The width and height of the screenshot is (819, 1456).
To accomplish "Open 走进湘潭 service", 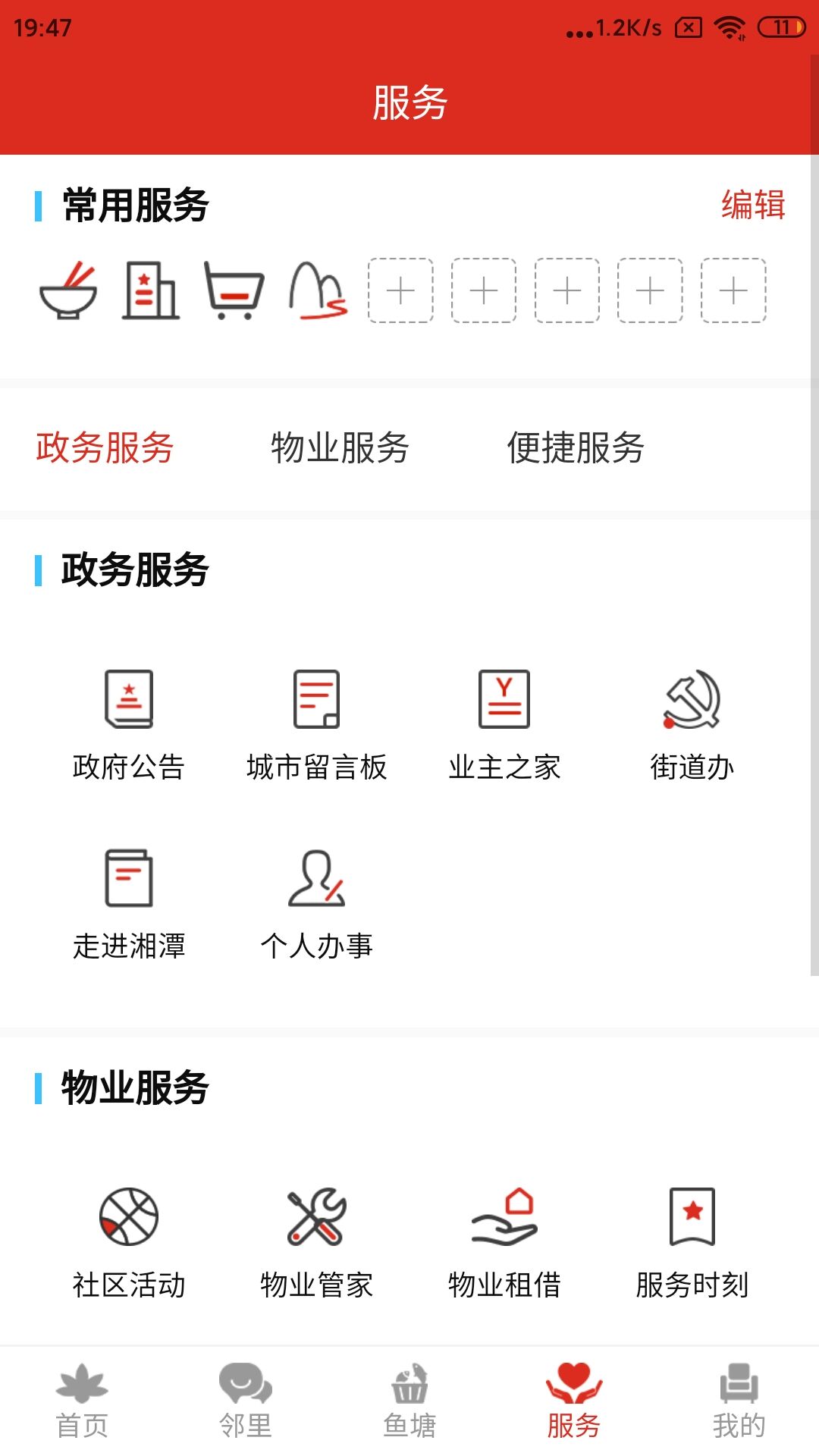I will pos(129,899).
